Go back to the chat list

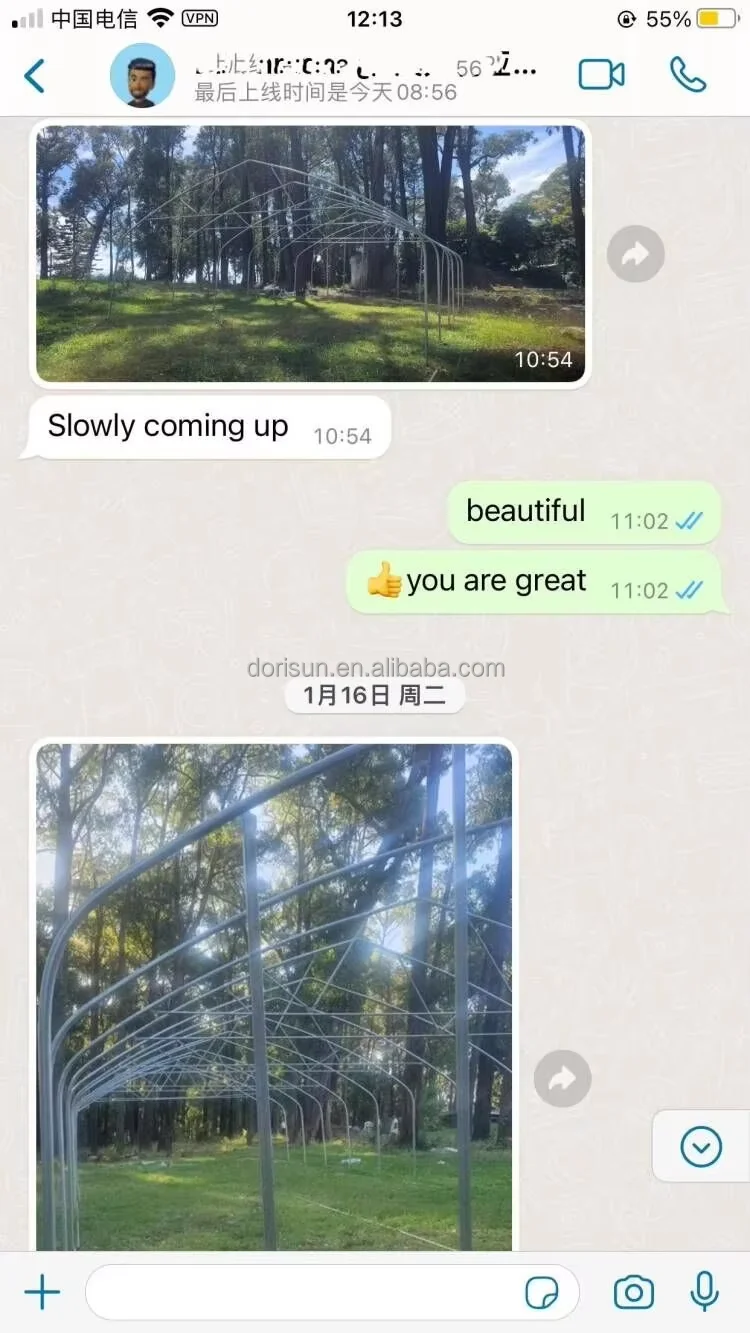click(x=35, y=76)
